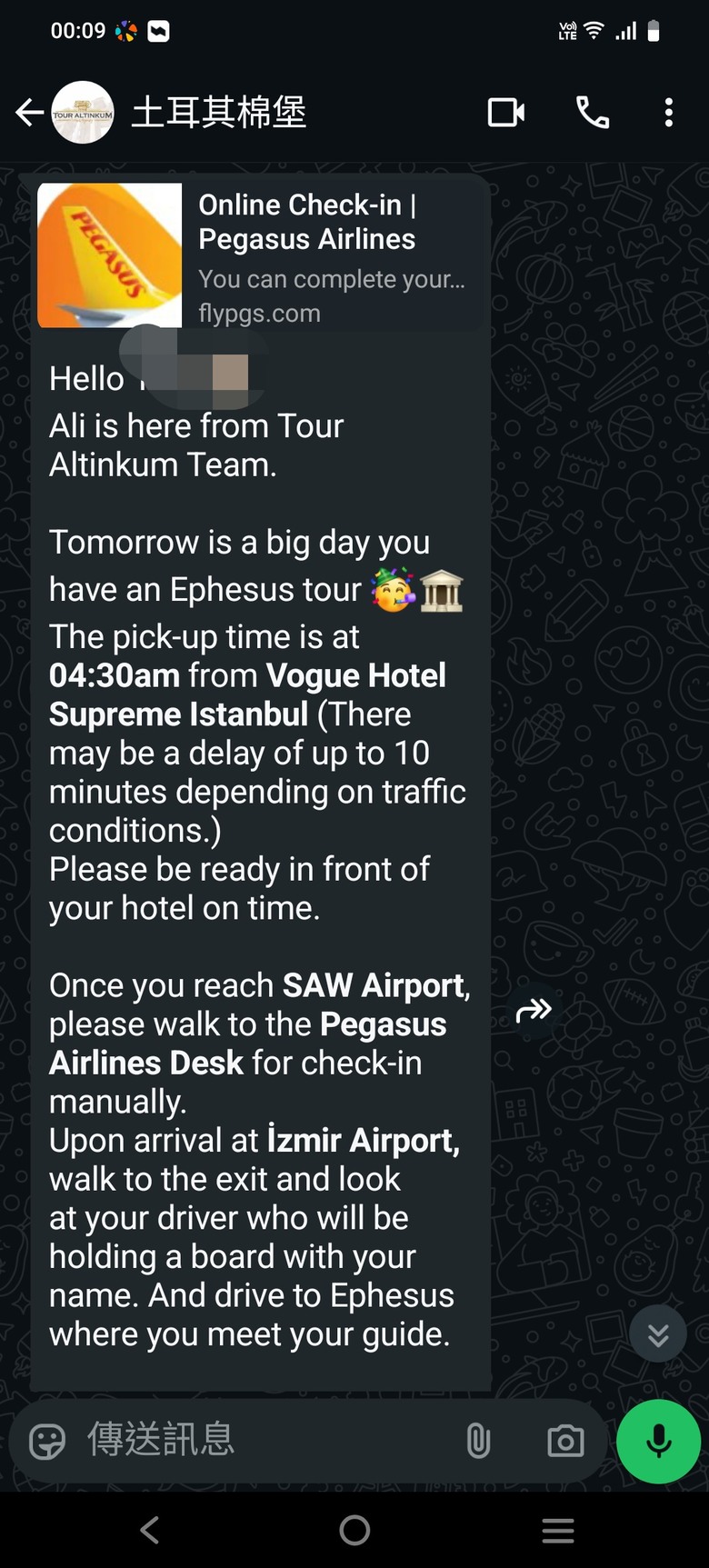Open the emoji picker

47,1441
